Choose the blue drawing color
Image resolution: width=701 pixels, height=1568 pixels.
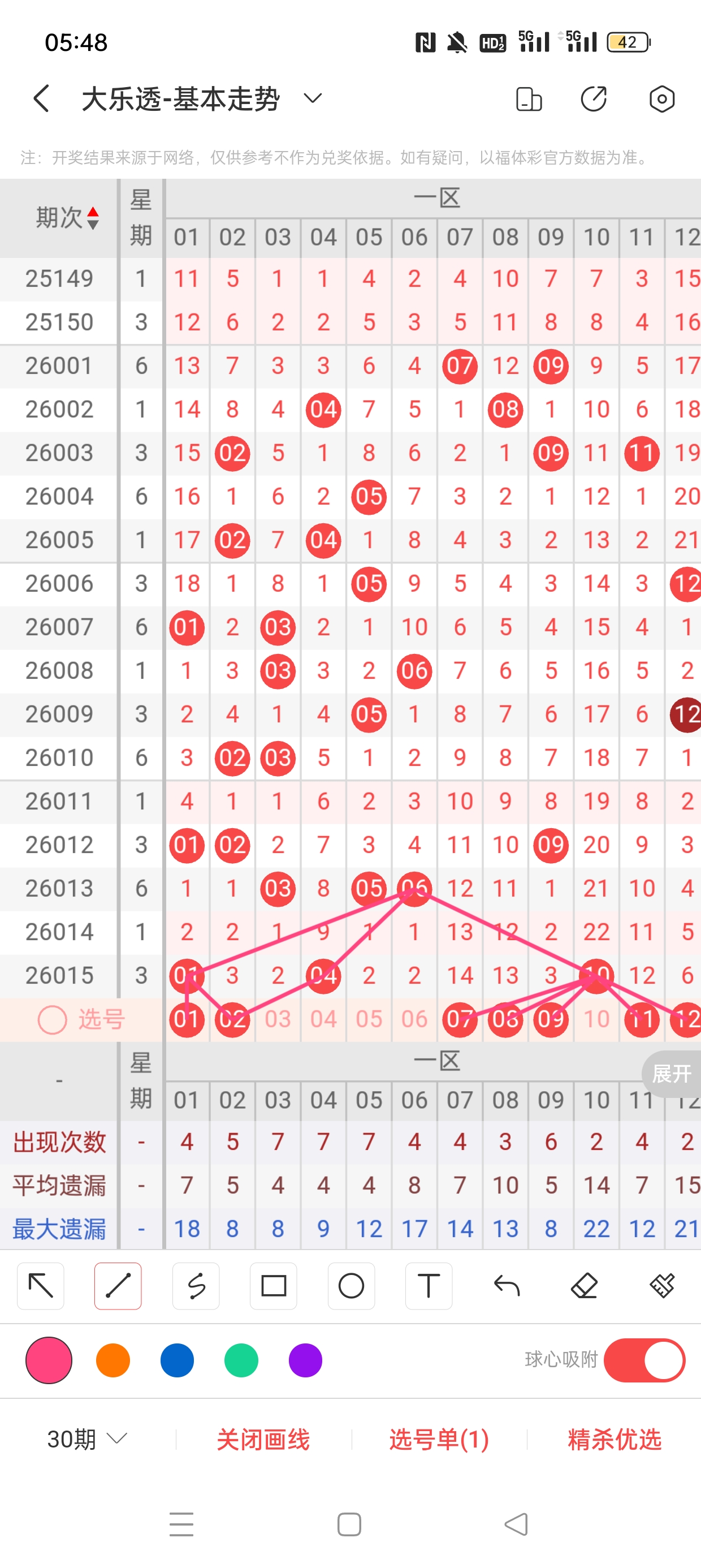(177, 1360)
